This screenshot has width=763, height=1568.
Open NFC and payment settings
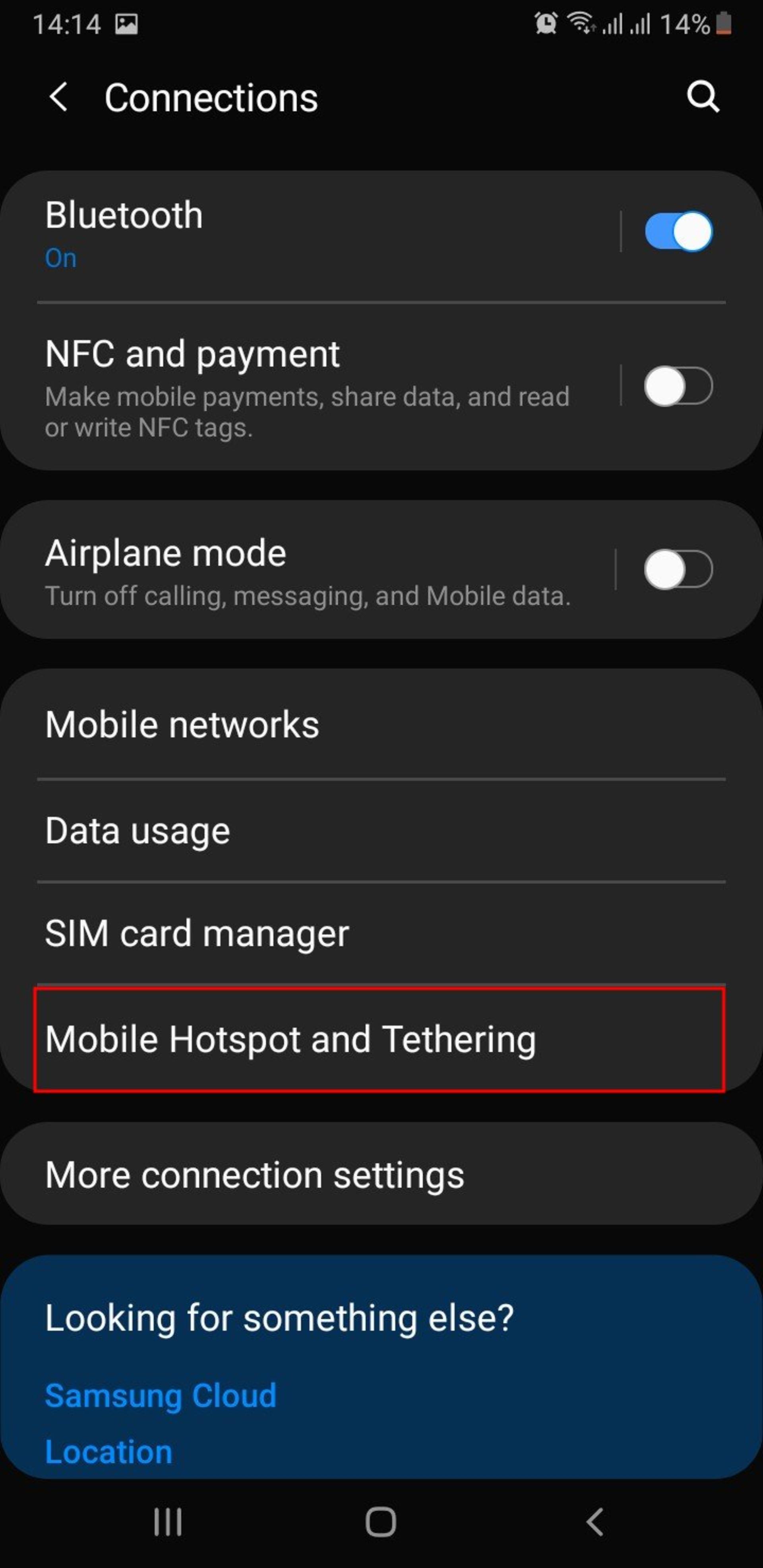323,387
